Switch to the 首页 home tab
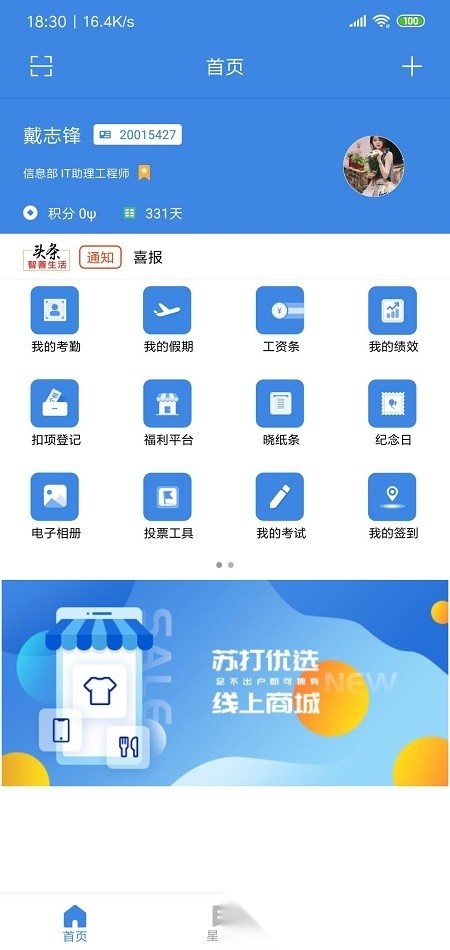This screenshot has width=450, height=950. (x=75, y=923)
